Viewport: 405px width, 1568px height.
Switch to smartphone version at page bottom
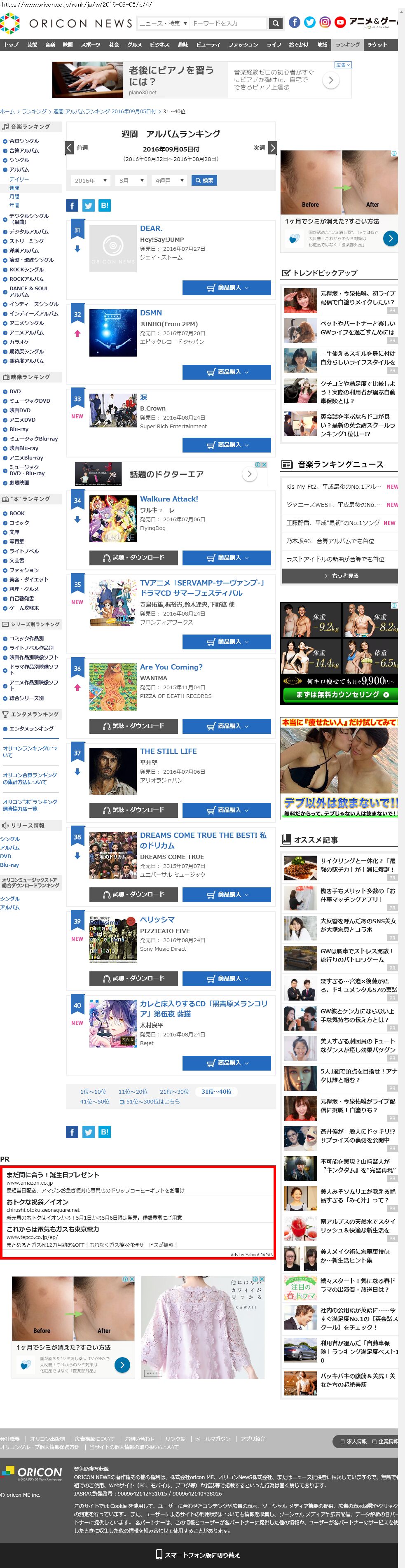[198, 1554]
